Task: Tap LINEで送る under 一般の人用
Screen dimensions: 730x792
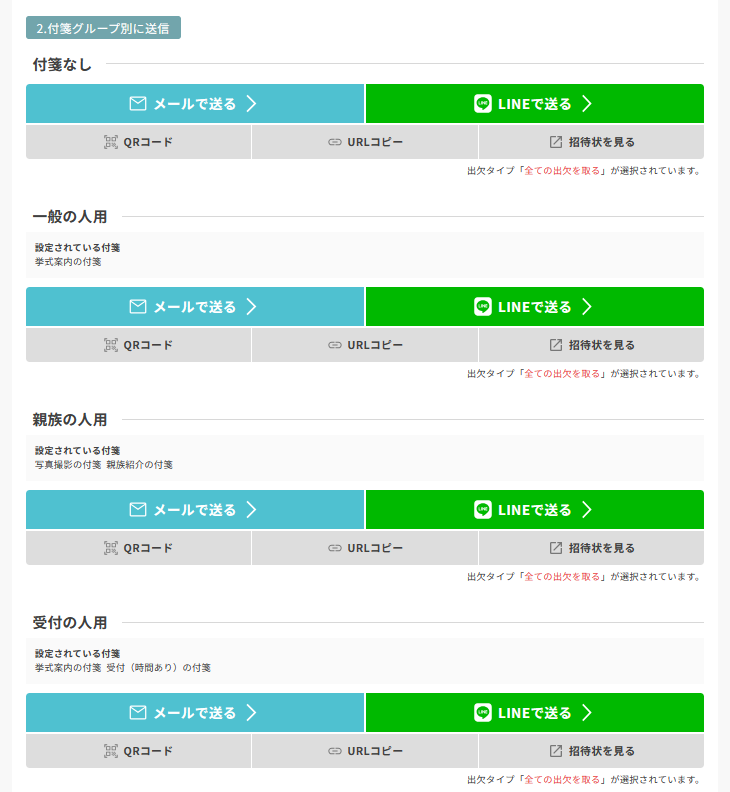Action: (x=534, y=307)
